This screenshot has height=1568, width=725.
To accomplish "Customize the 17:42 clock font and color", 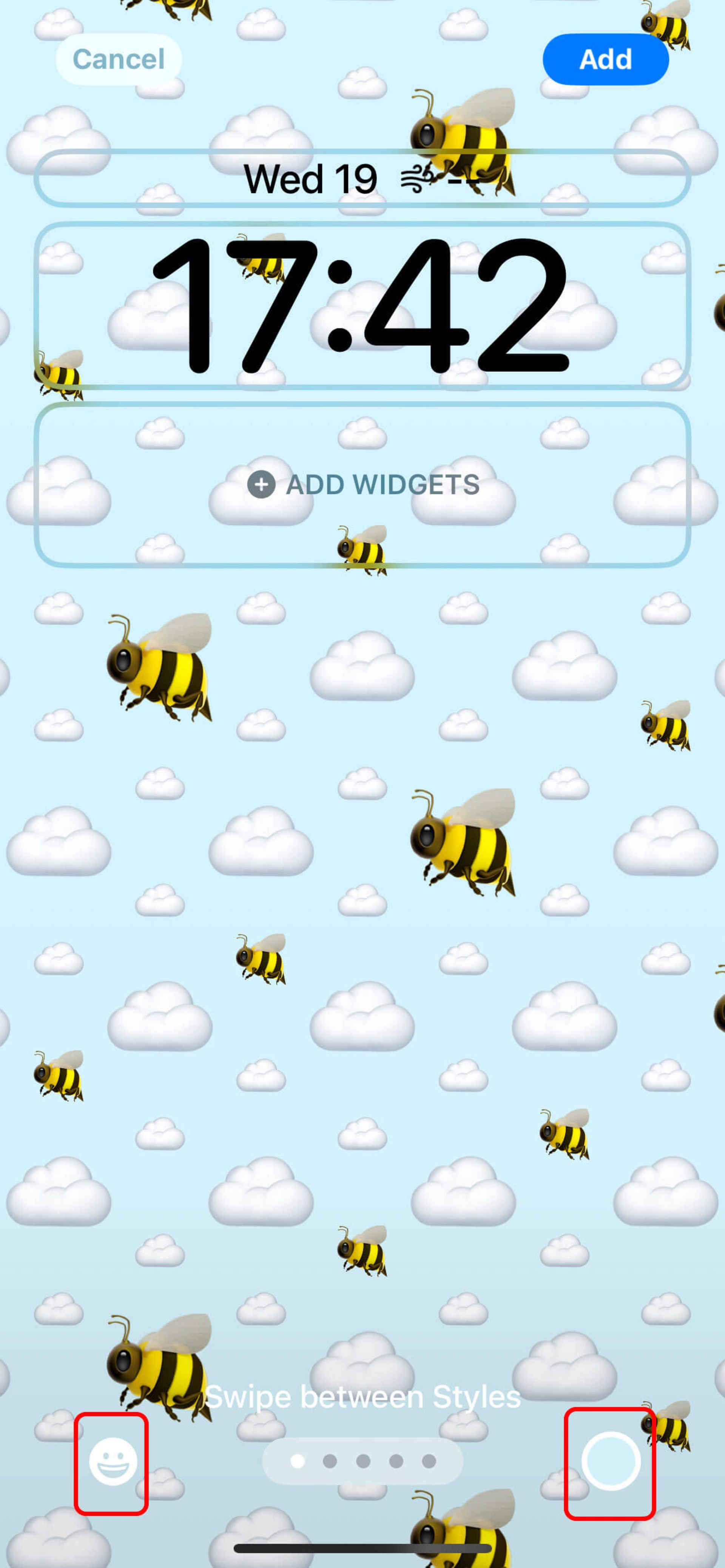I will (362, 305).
